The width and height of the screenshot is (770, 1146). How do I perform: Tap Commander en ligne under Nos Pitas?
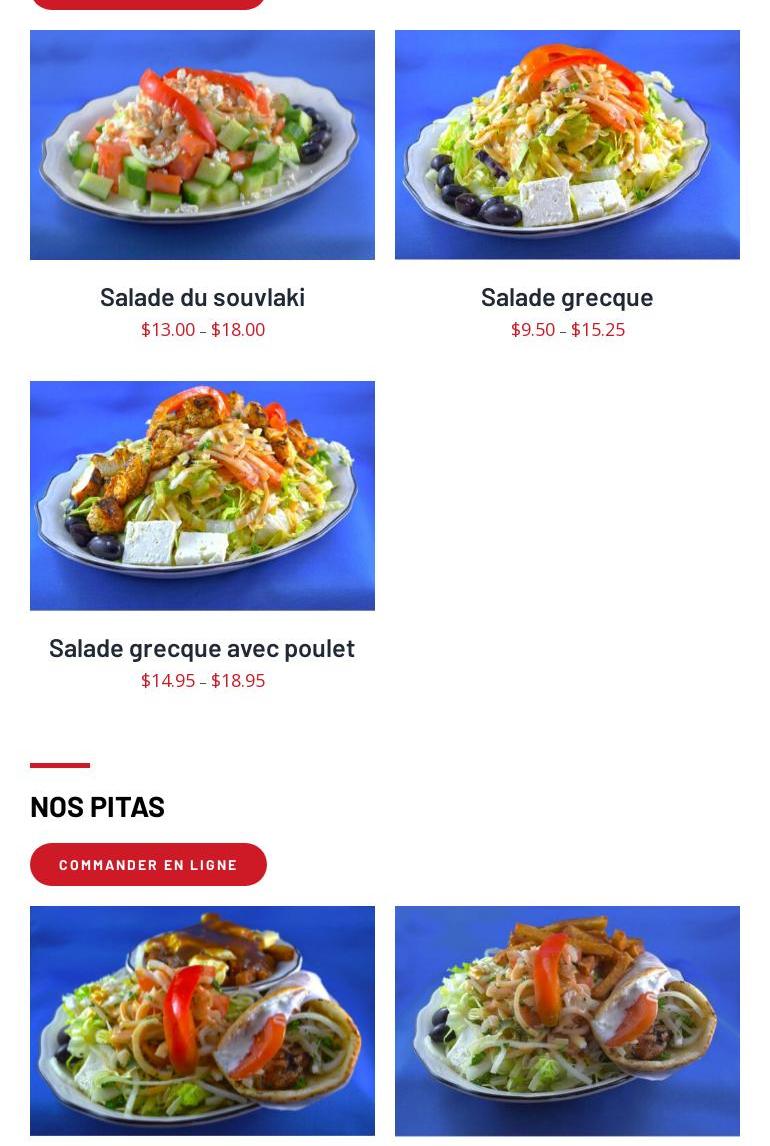pos(148,864)
